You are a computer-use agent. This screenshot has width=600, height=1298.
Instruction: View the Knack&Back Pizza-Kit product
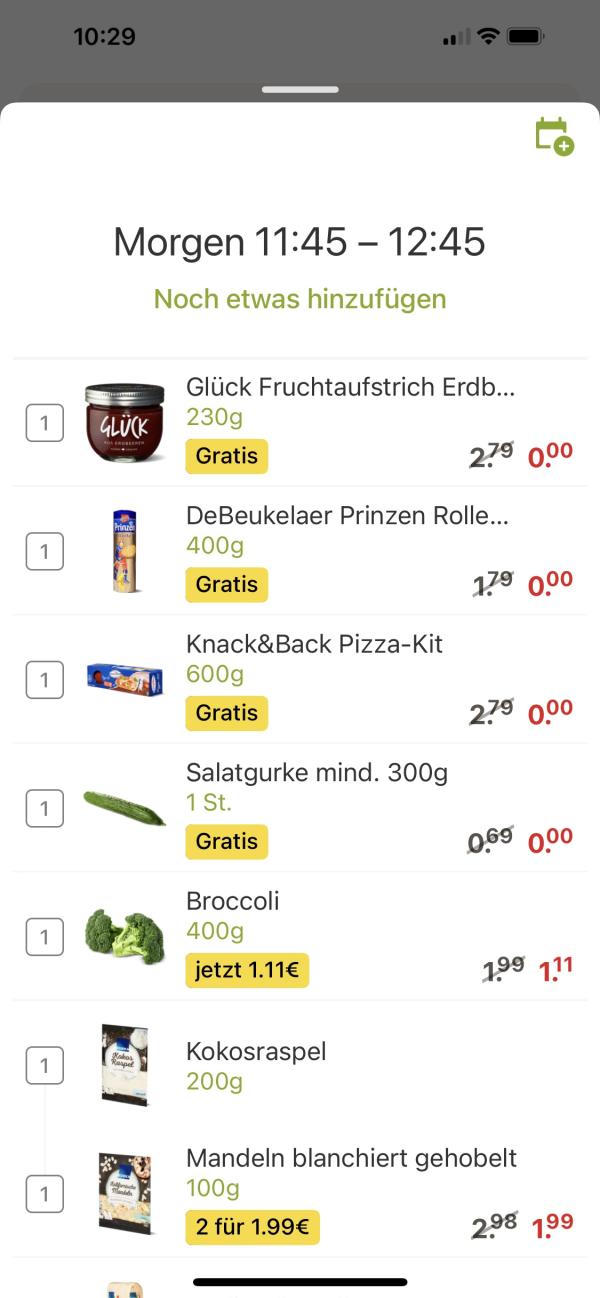coord(314,644)
